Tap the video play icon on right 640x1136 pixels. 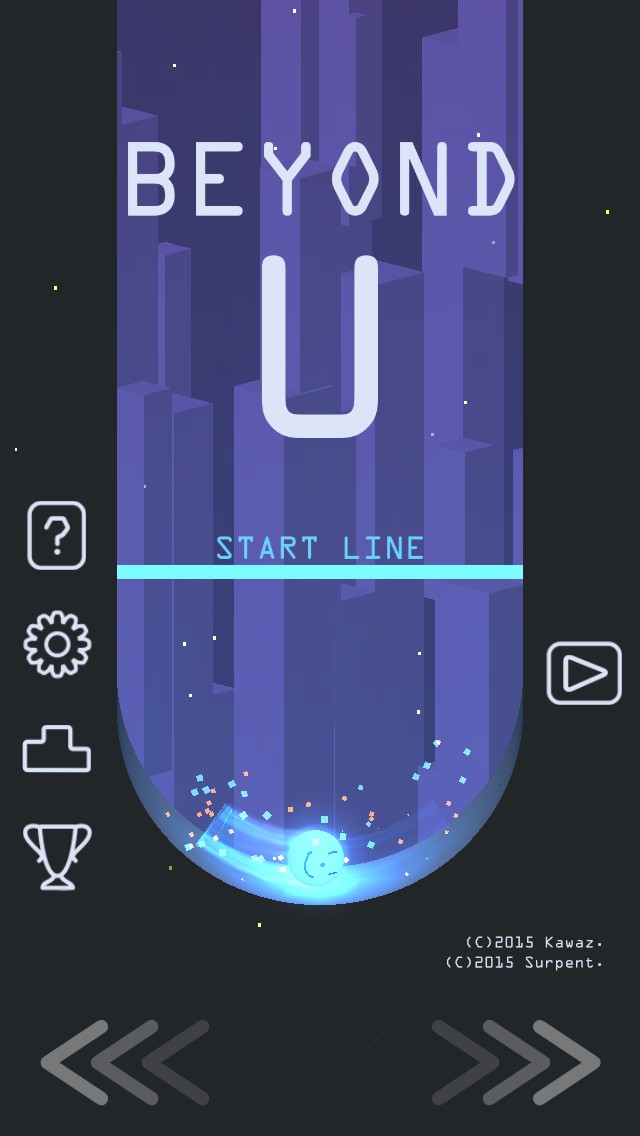point(584,673)
